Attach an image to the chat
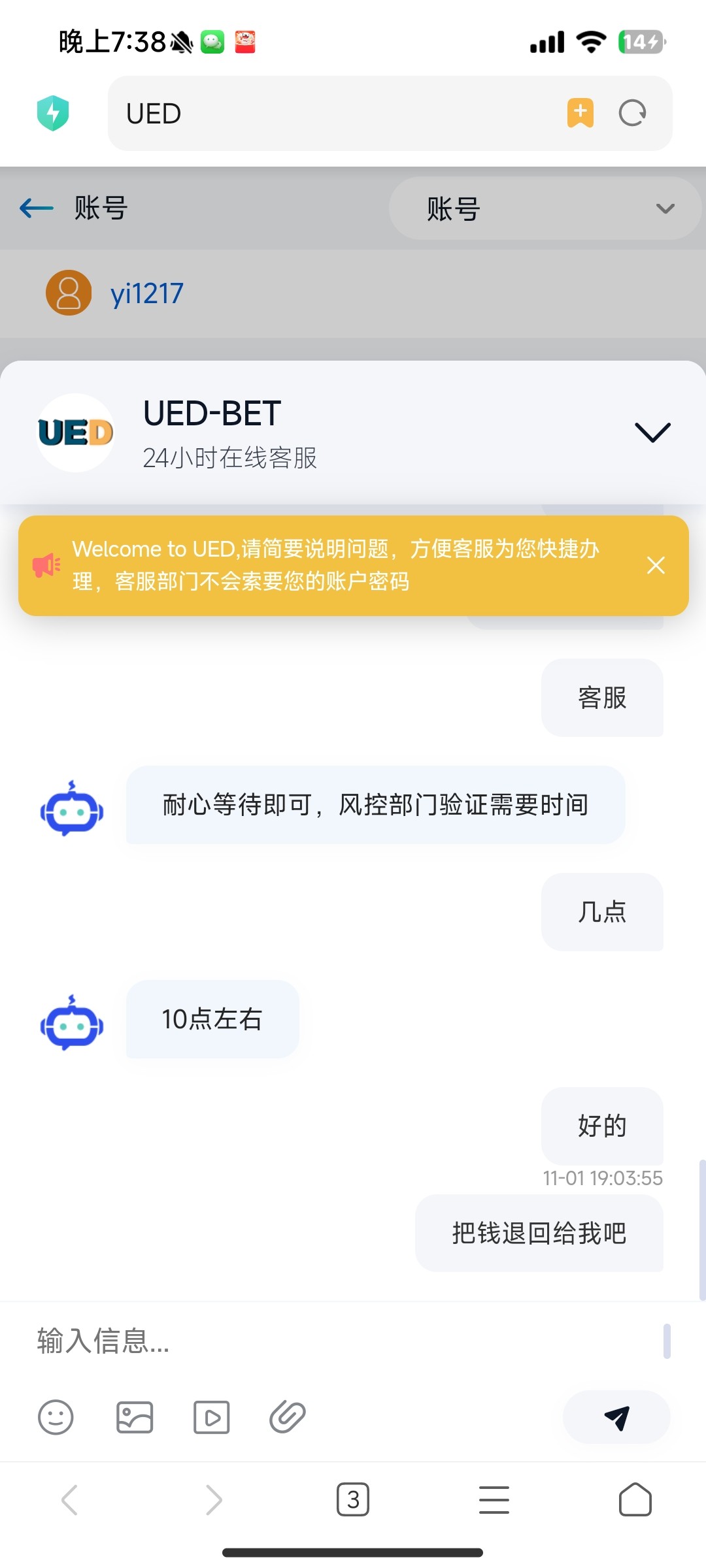Screen dimensions: 706x1568 (x=135, y=1417)
